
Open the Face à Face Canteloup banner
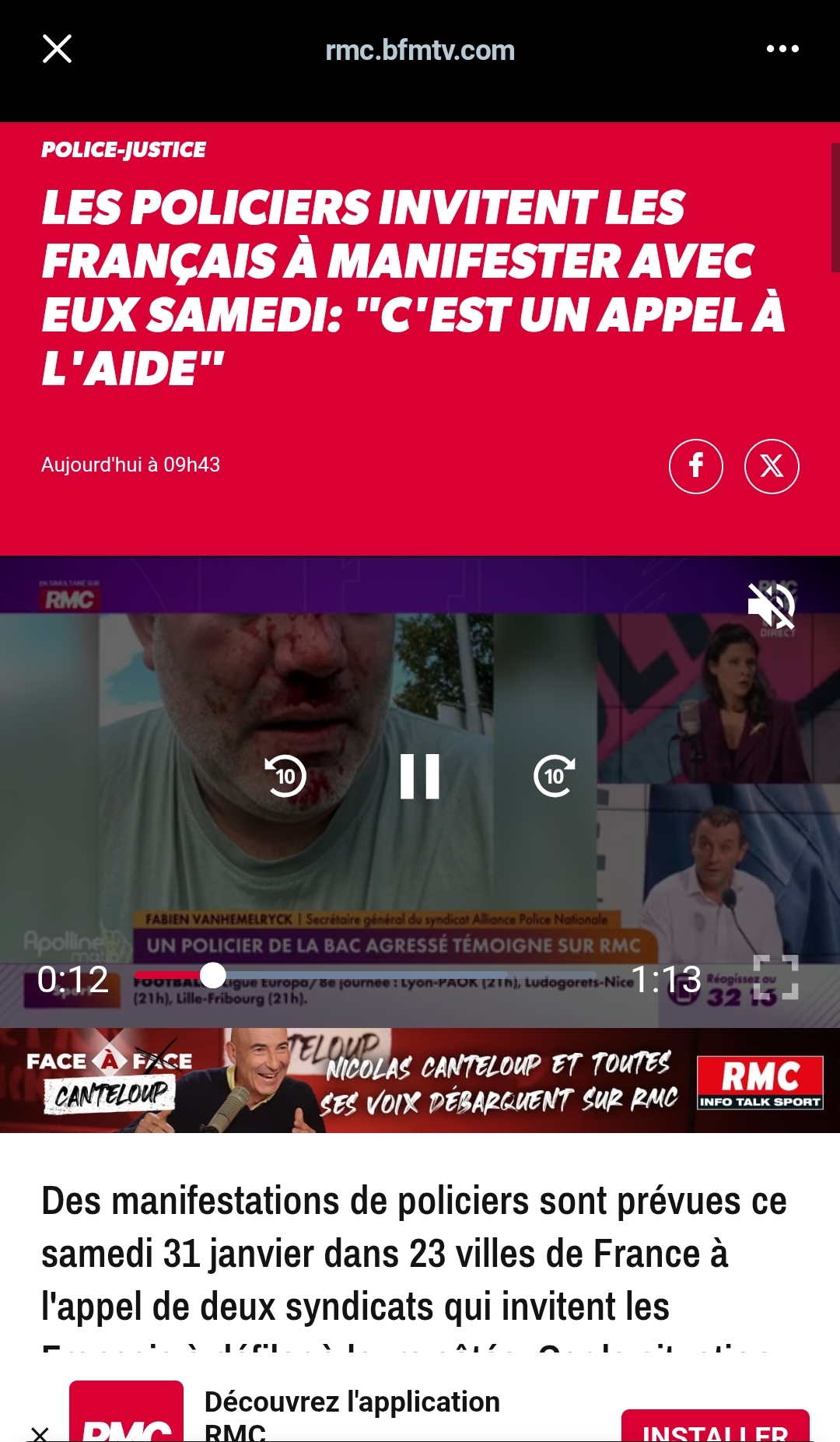[420, 1080]
